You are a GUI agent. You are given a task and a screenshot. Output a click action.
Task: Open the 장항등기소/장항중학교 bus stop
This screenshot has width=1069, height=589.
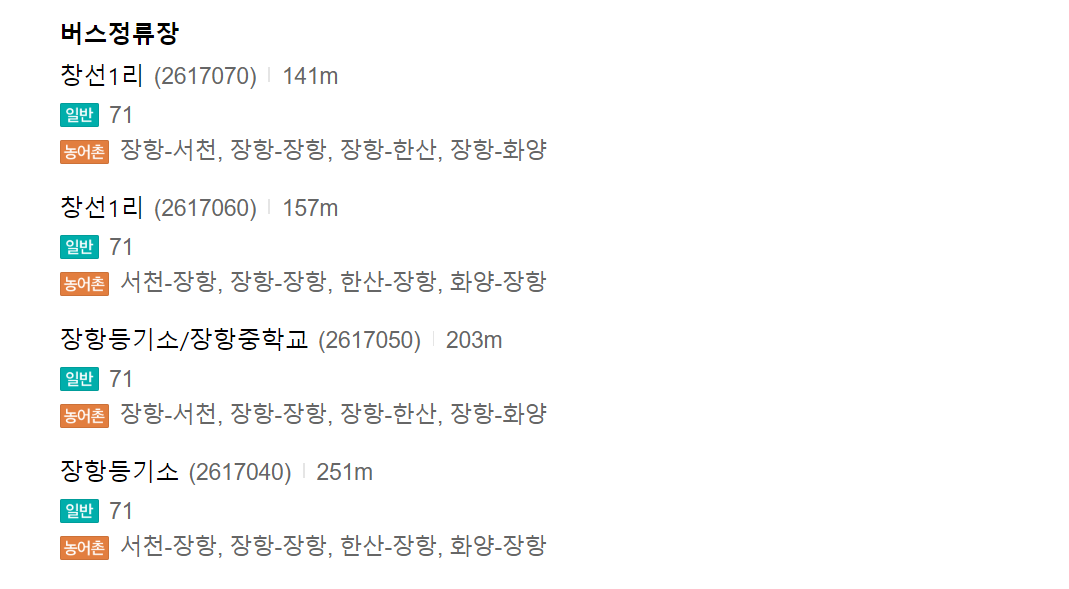click(x=184, y=340)
